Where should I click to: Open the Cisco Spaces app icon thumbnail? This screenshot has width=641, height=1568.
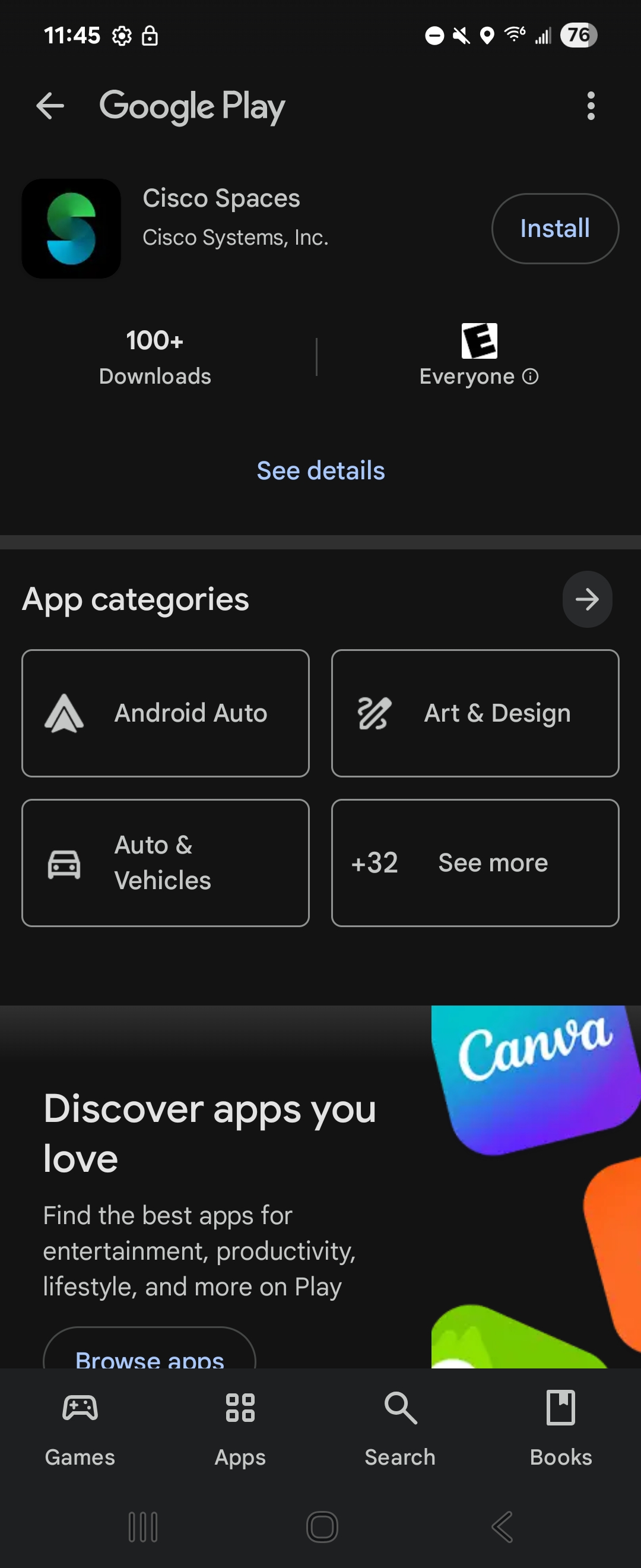[x=71, y=227]
